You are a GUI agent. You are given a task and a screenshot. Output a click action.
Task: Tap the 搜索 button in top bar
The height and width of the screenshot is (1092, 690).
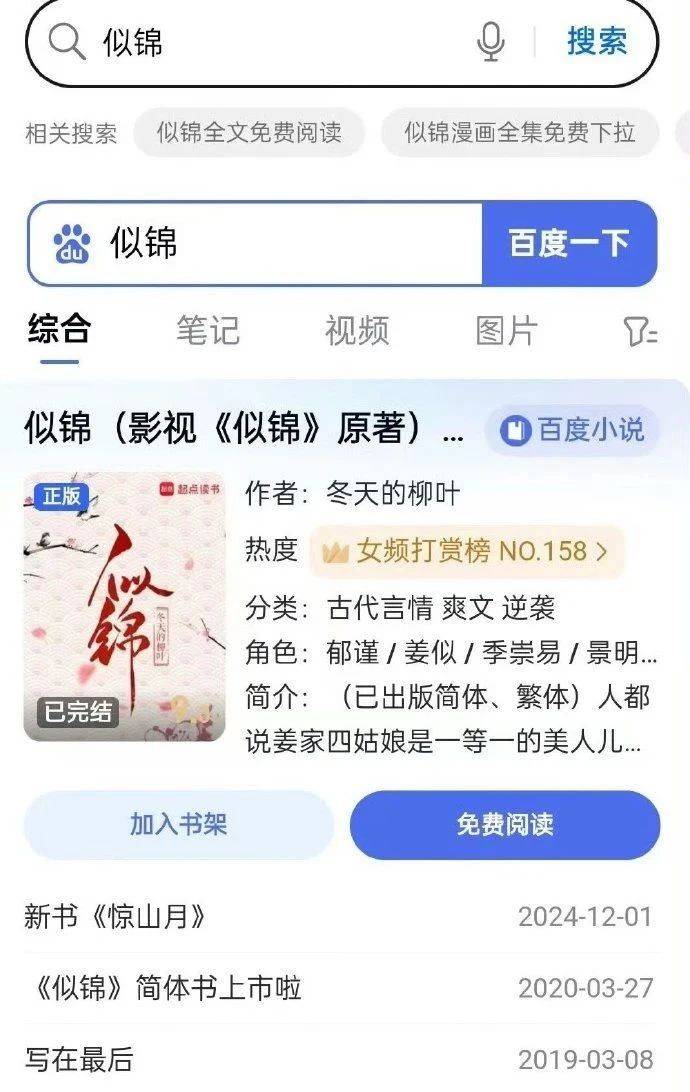click(x=597, y=42)
